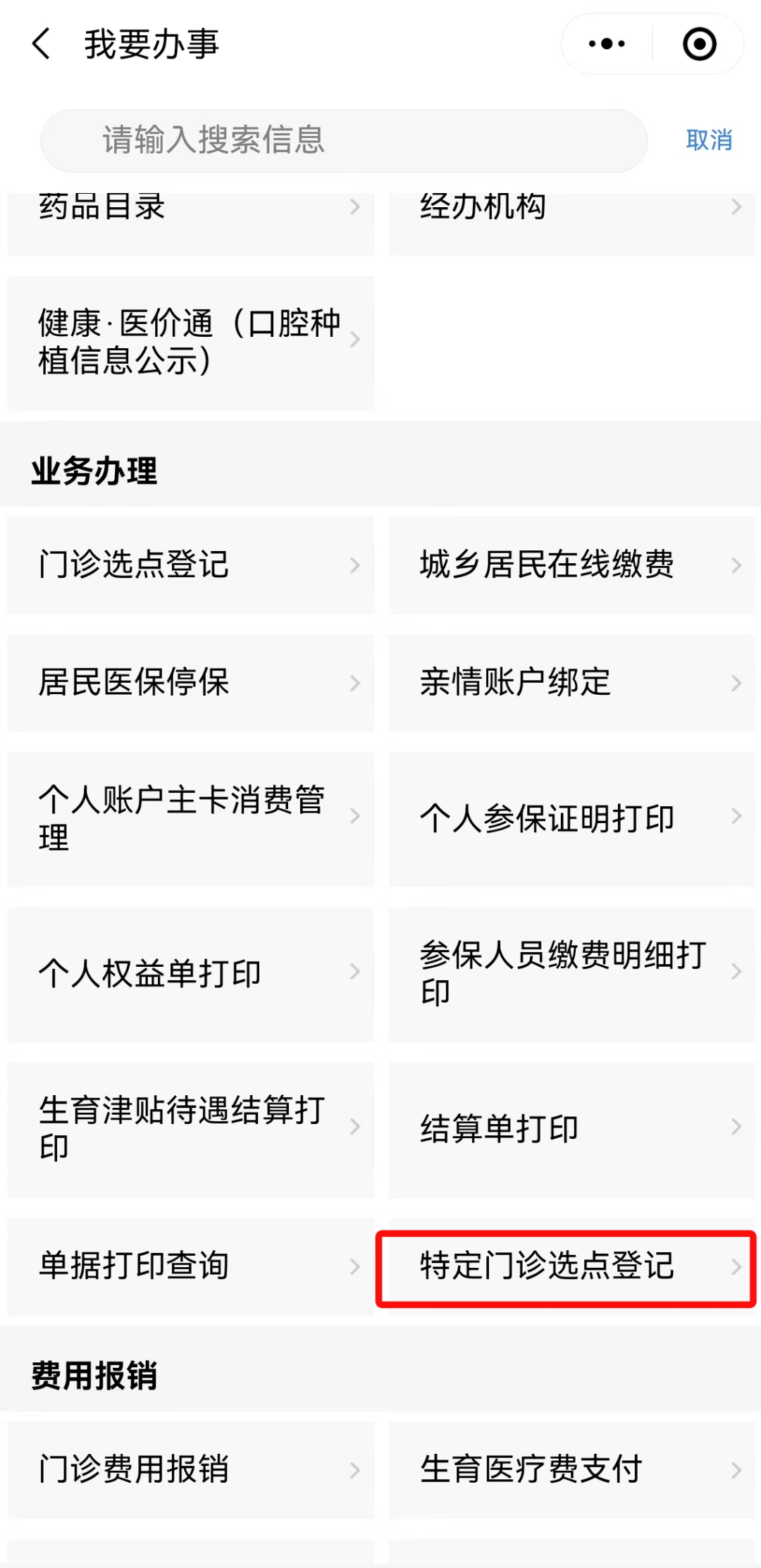Select 城乡居民在线缴费
The width and height of the screenshot is (761, 1568).
tap(571, 564)
